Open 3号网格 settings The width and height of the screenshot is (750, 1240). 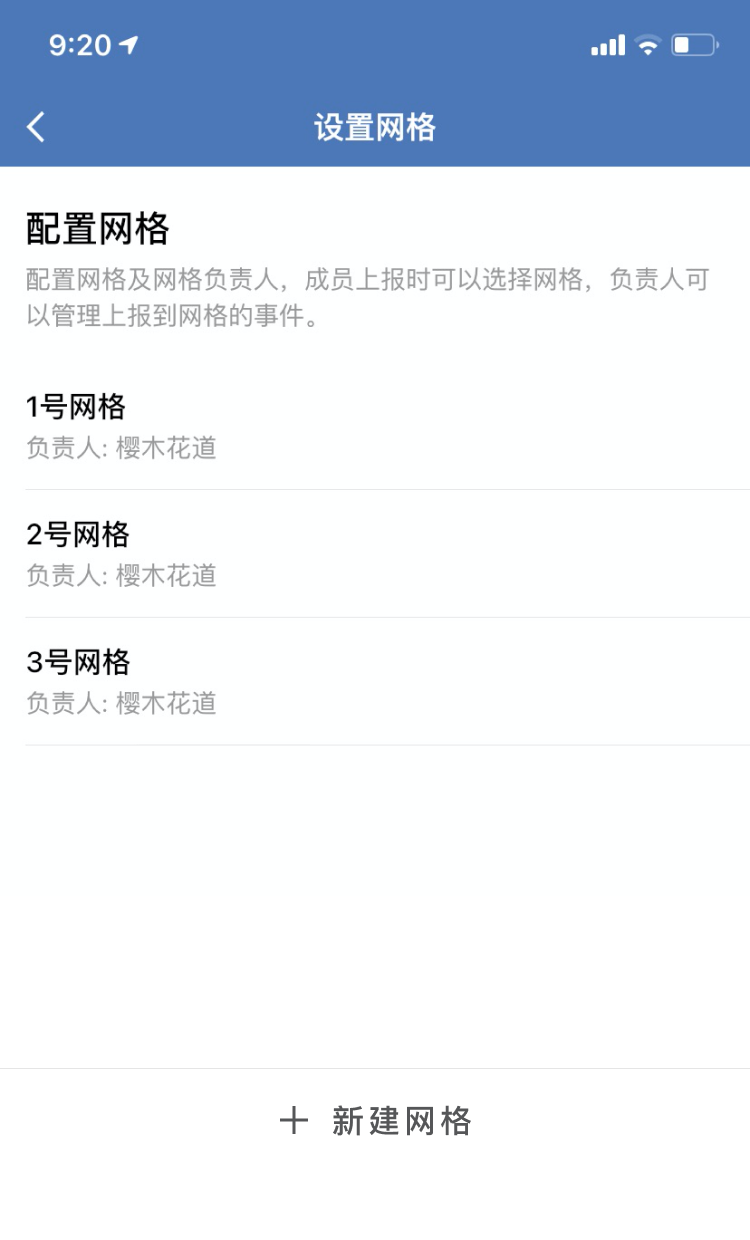[375, 682]
